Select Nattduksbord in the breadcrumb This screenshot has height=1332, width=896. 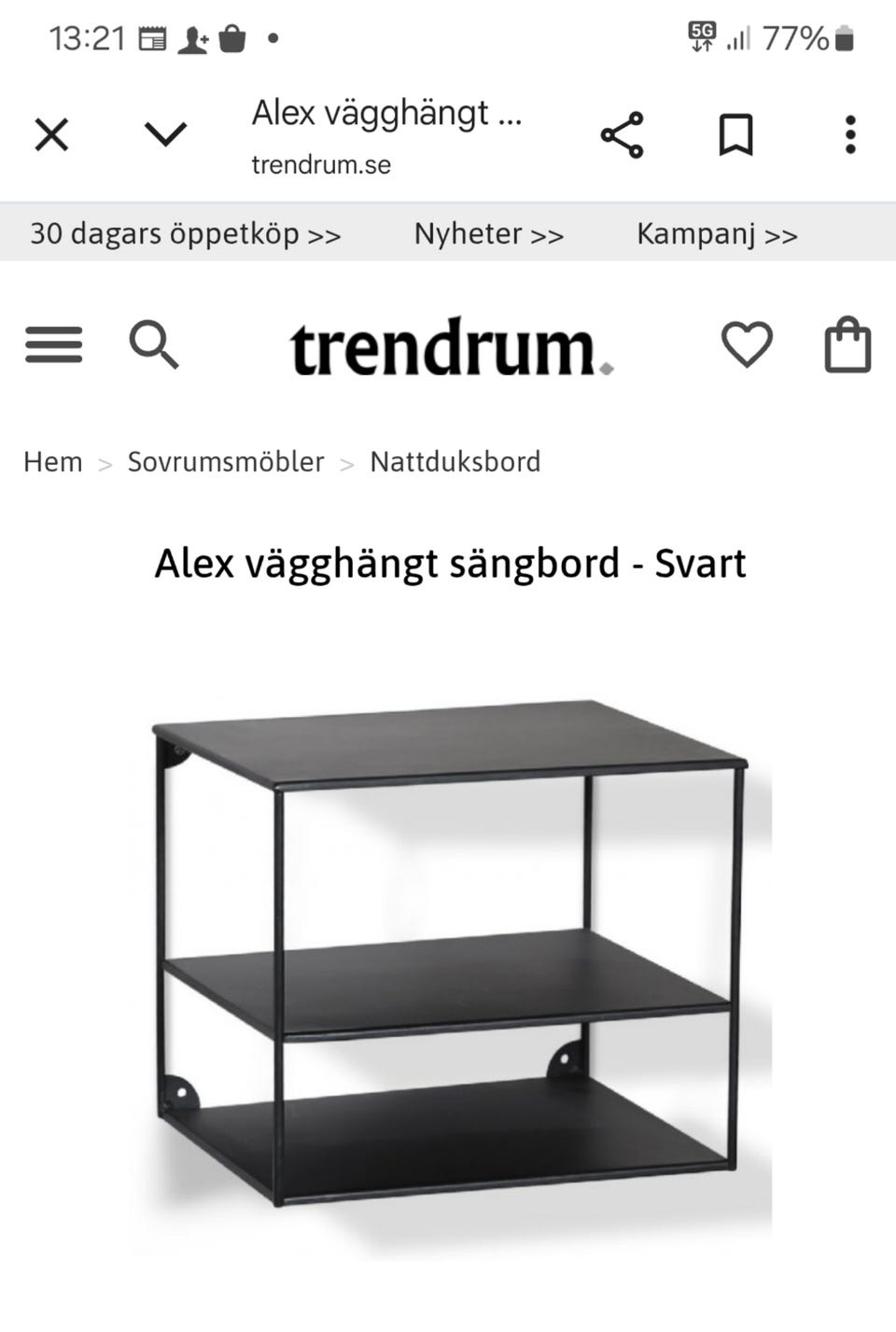point(455,461)
